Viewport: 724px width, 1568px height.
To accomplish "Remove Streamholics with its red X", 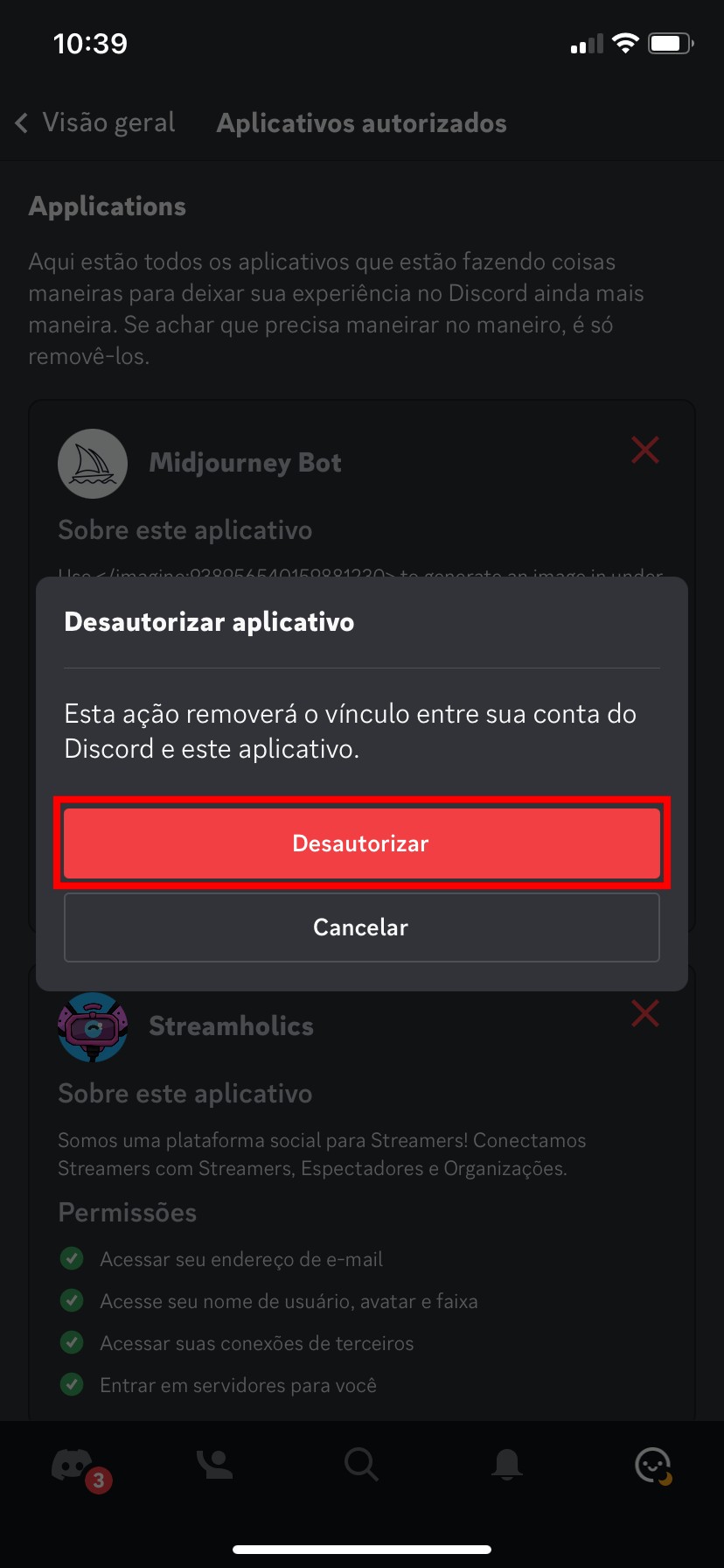I will click(x=644, y=1014).
